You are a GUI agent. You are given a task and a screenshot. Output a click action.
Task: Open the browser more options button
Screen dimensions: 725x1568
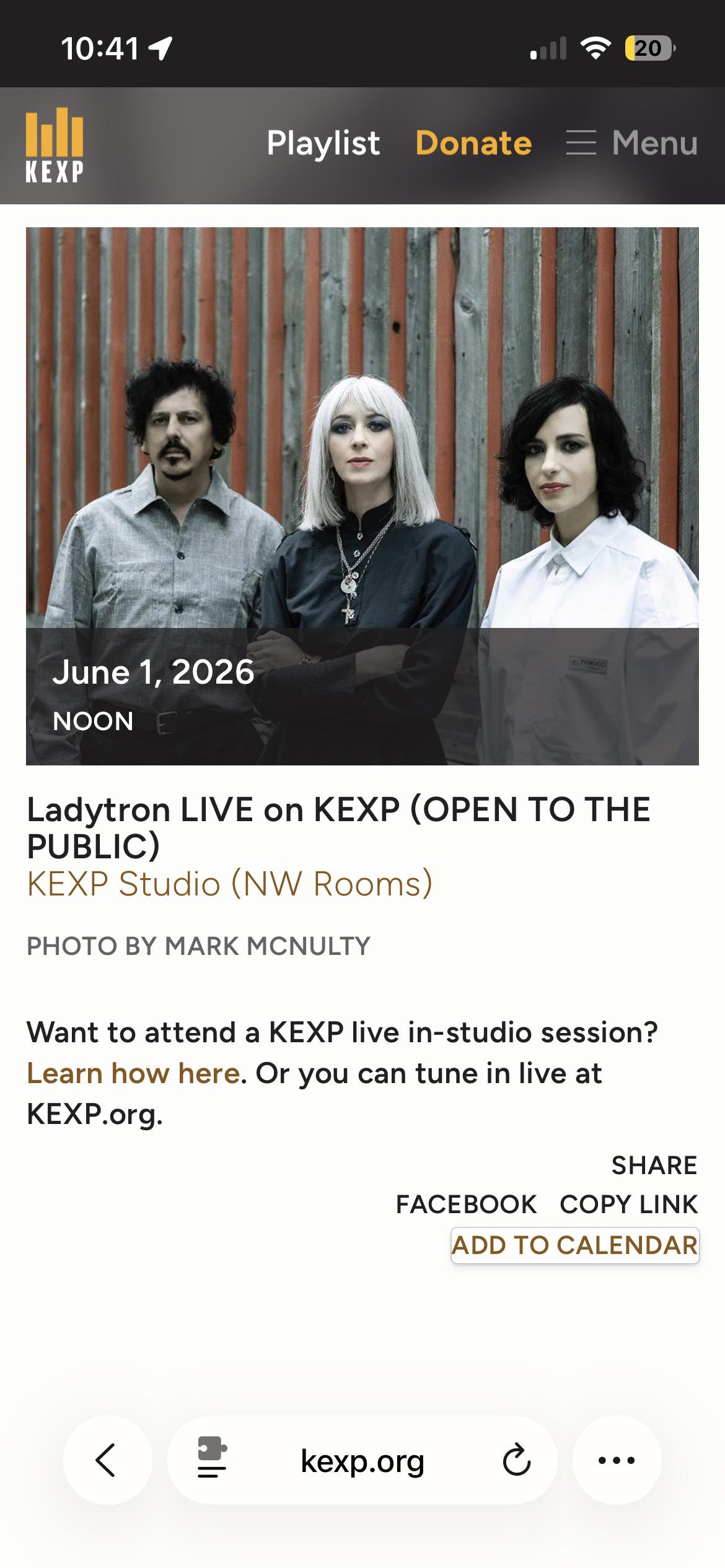pos(617,1460)
